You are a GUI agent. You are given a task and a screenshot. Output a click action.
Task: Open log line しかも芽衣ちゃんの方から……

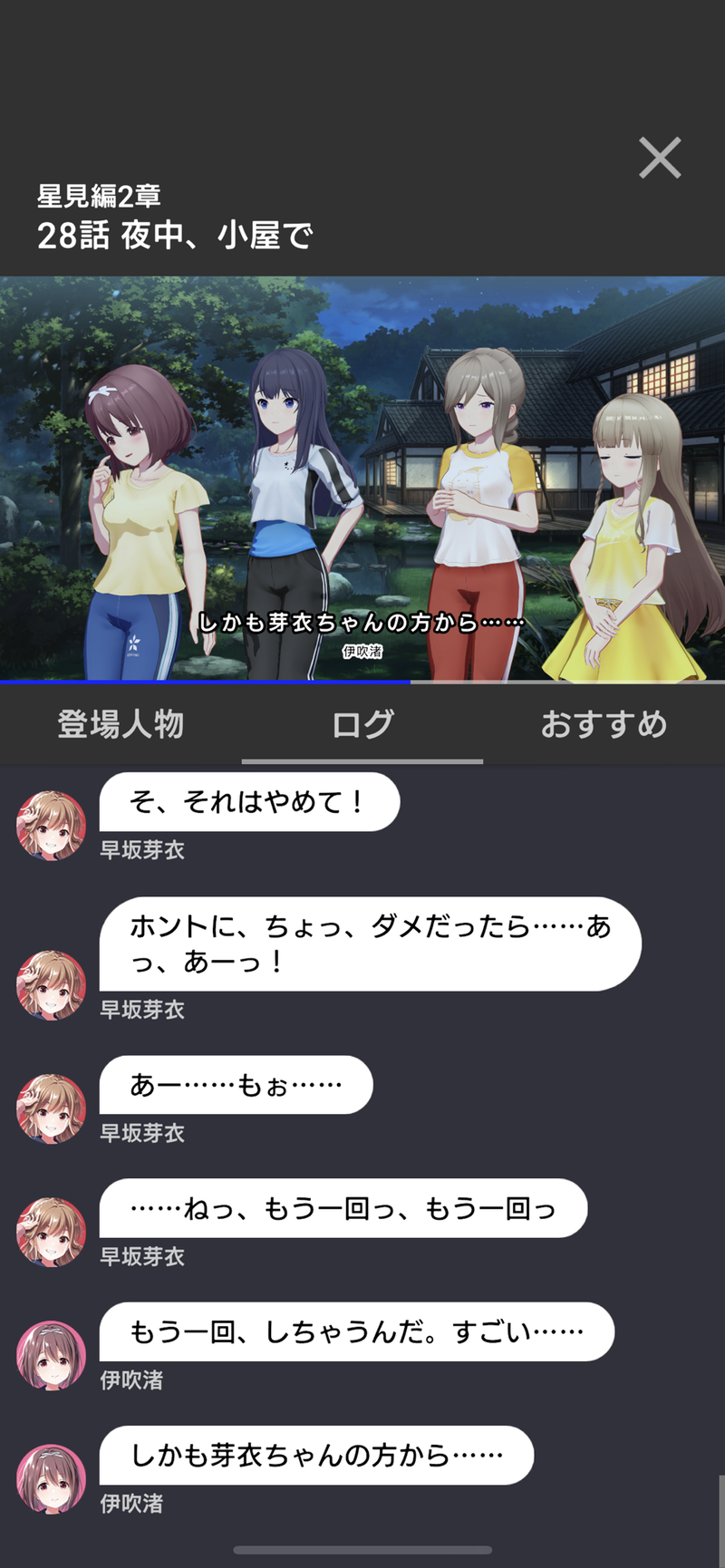coord(316,1455)
